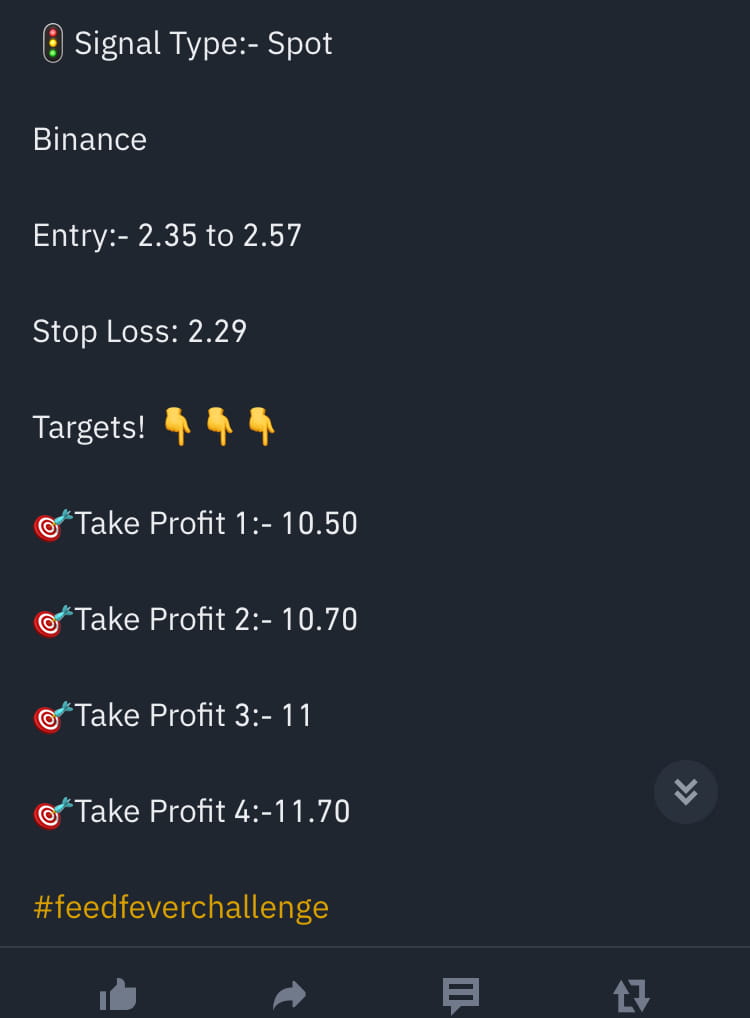Toggle the repost state of this signal
Screen dimensions: 750x1018
[631, 995]
